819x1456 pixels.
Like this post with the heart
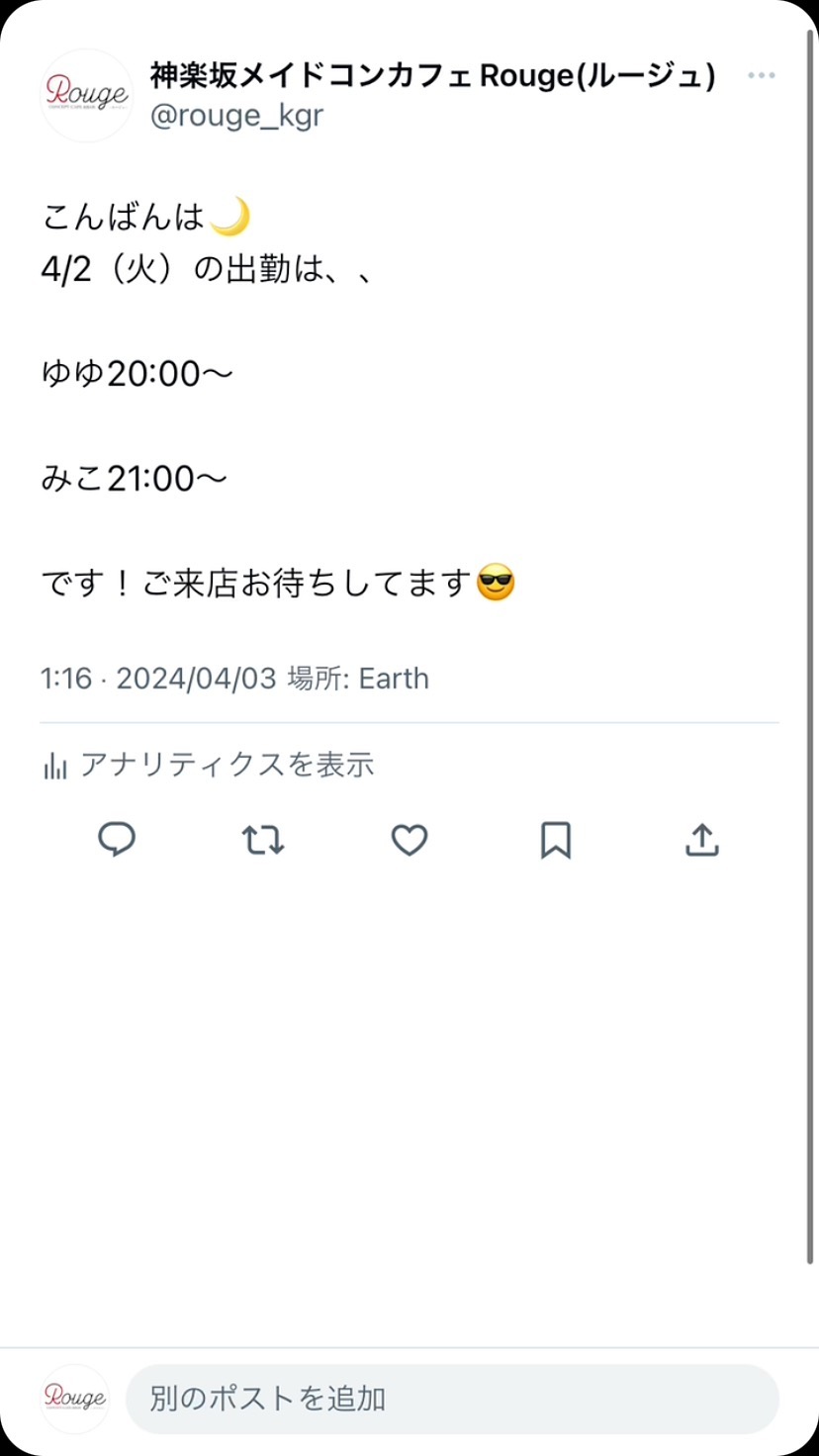(409, 840)
